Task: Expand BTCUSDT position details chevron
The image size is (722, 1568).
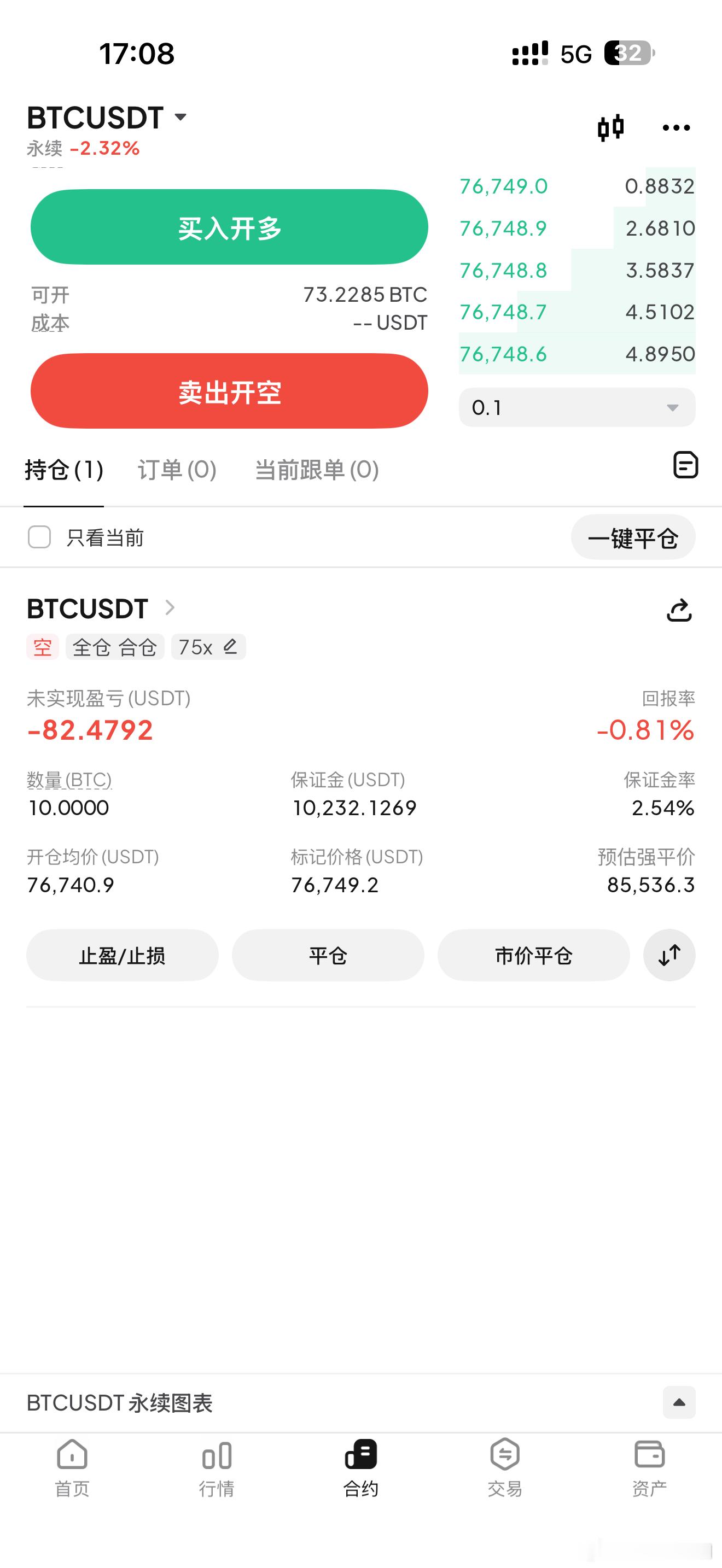Action: pos(171,607)
